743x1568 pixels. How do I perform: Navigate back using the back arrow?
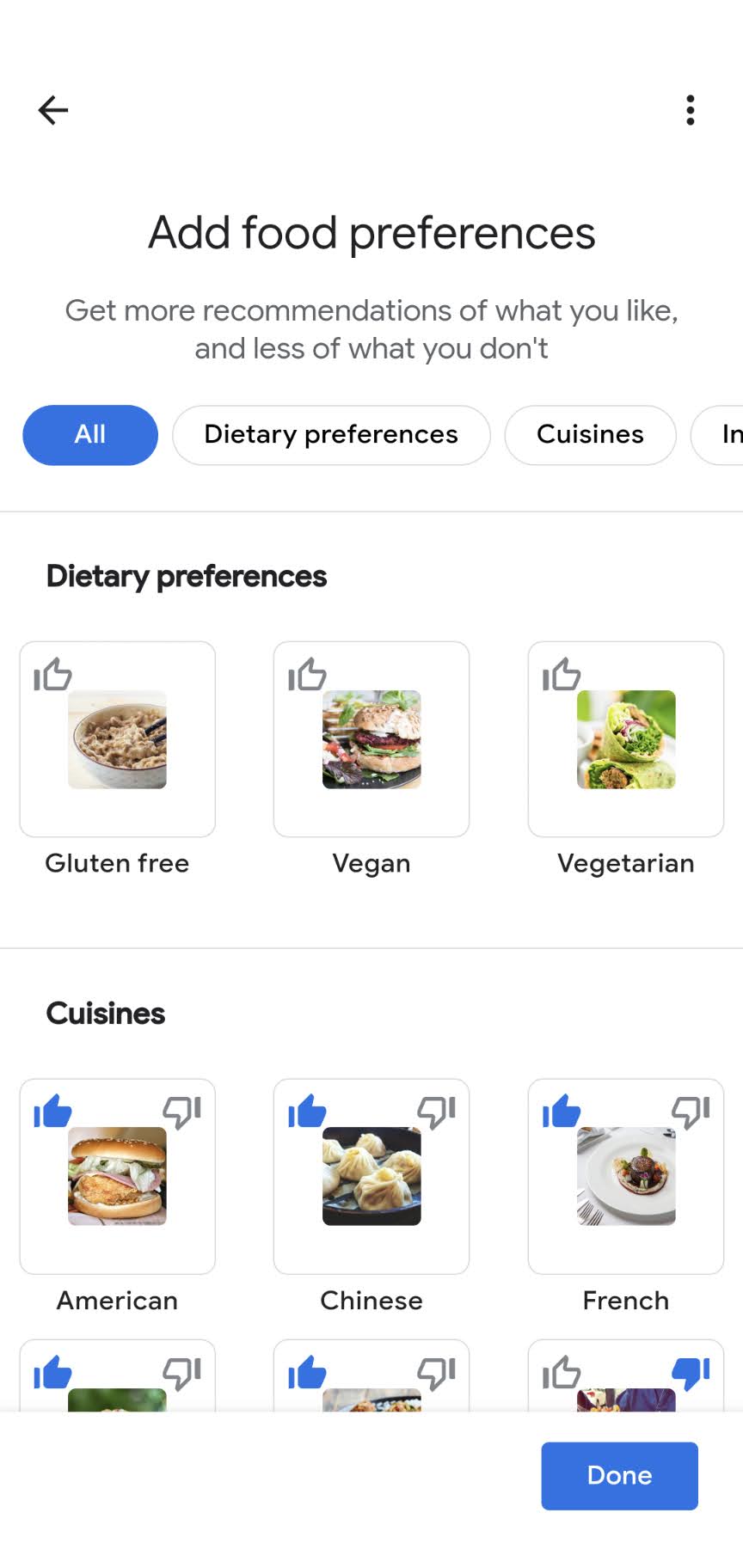click(52, 109)
